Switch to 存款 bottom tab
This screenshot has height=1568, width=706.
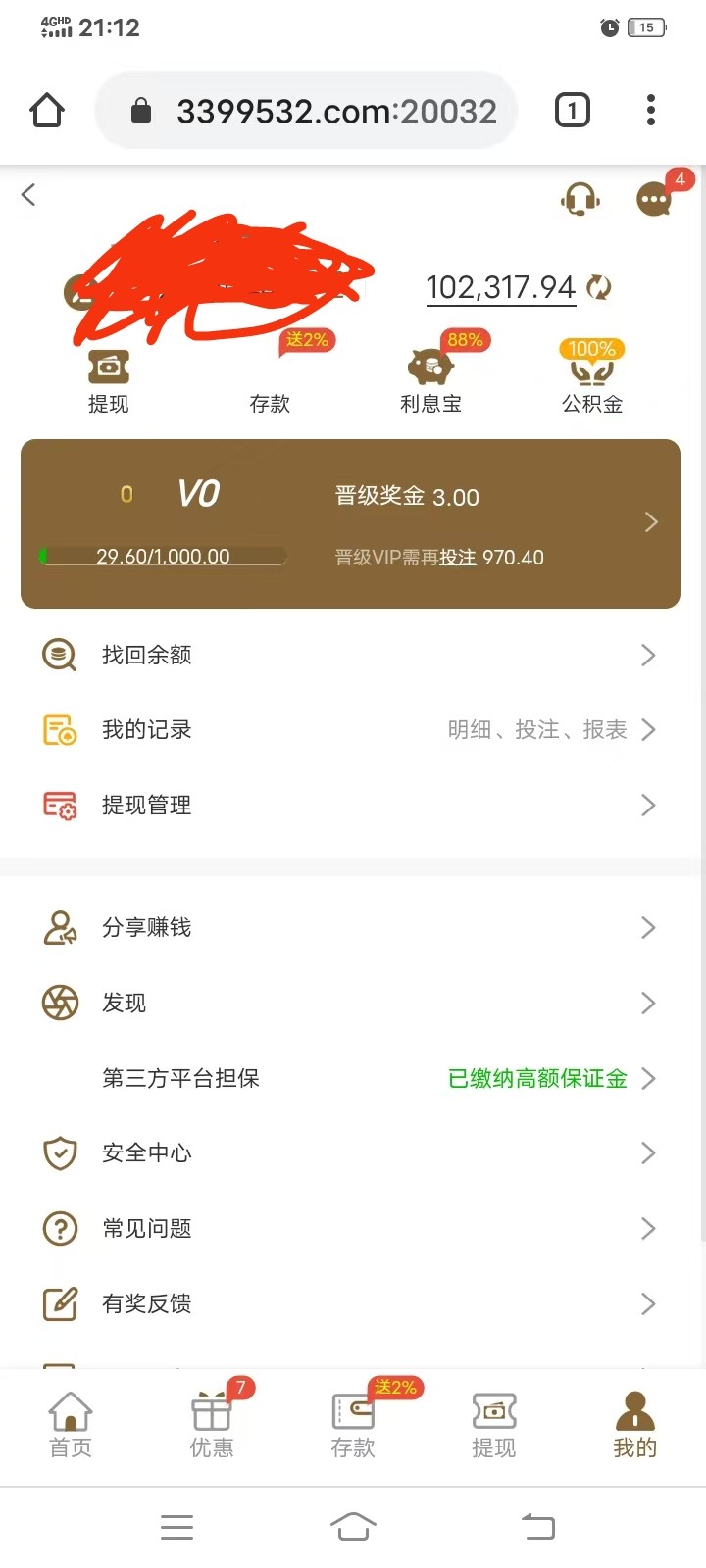(x=353, y=1426)
